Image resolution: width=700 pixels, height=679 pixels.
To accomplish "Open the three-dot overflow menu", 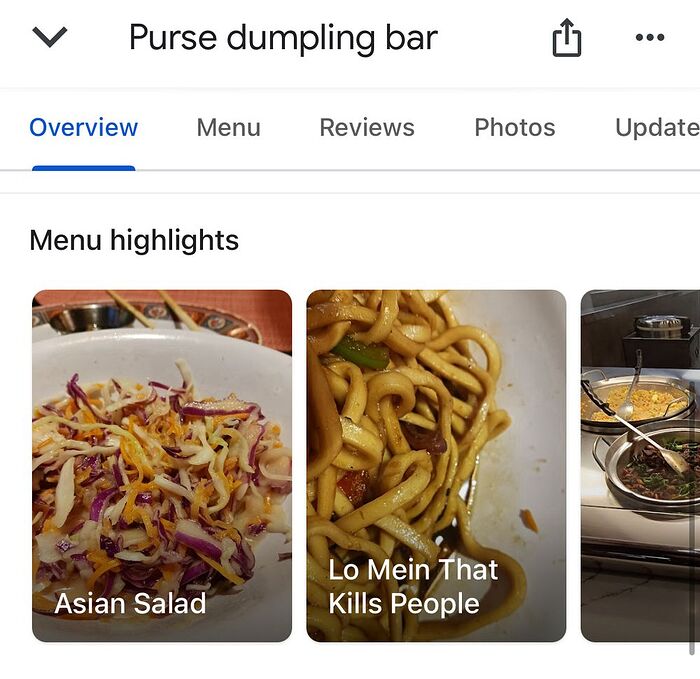I will 649,38.
